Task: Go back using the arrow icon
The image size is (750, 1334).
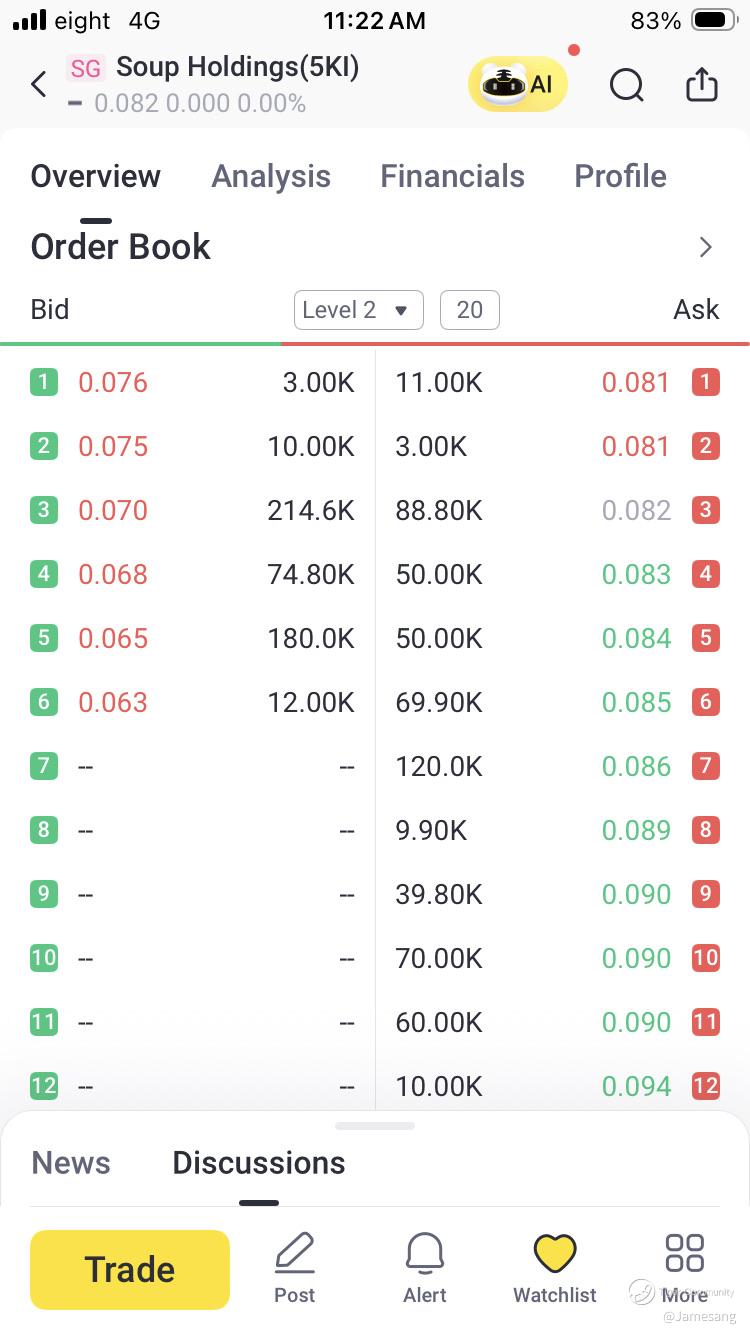Action: pyautogui.click(x=39, y=85)
